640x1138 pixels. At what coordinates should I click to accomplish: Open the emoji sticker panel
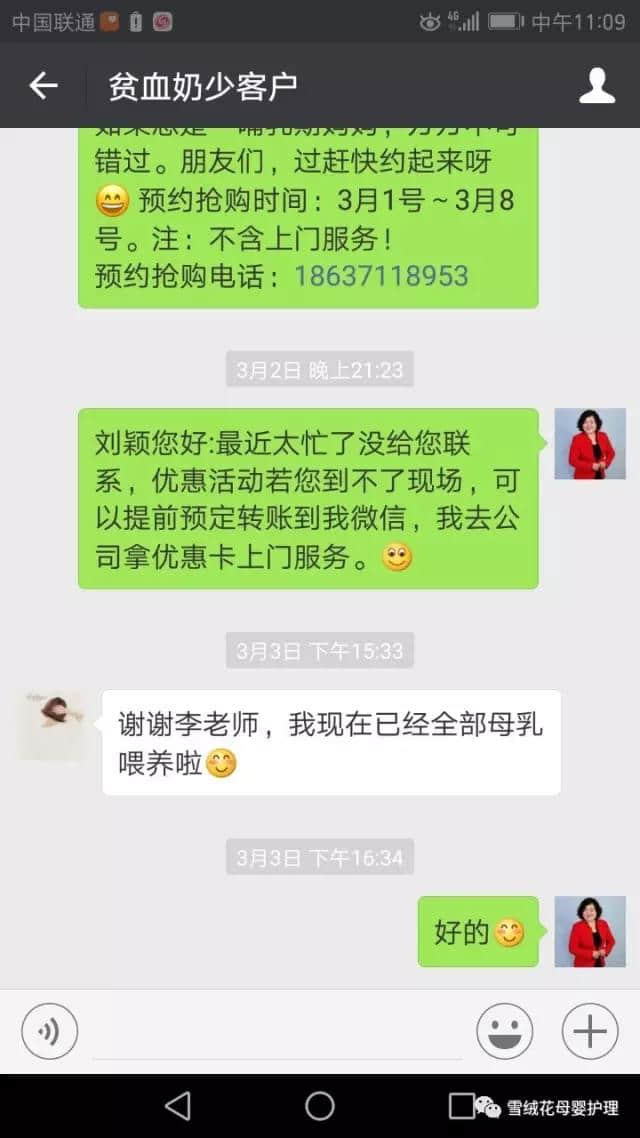504,1031
